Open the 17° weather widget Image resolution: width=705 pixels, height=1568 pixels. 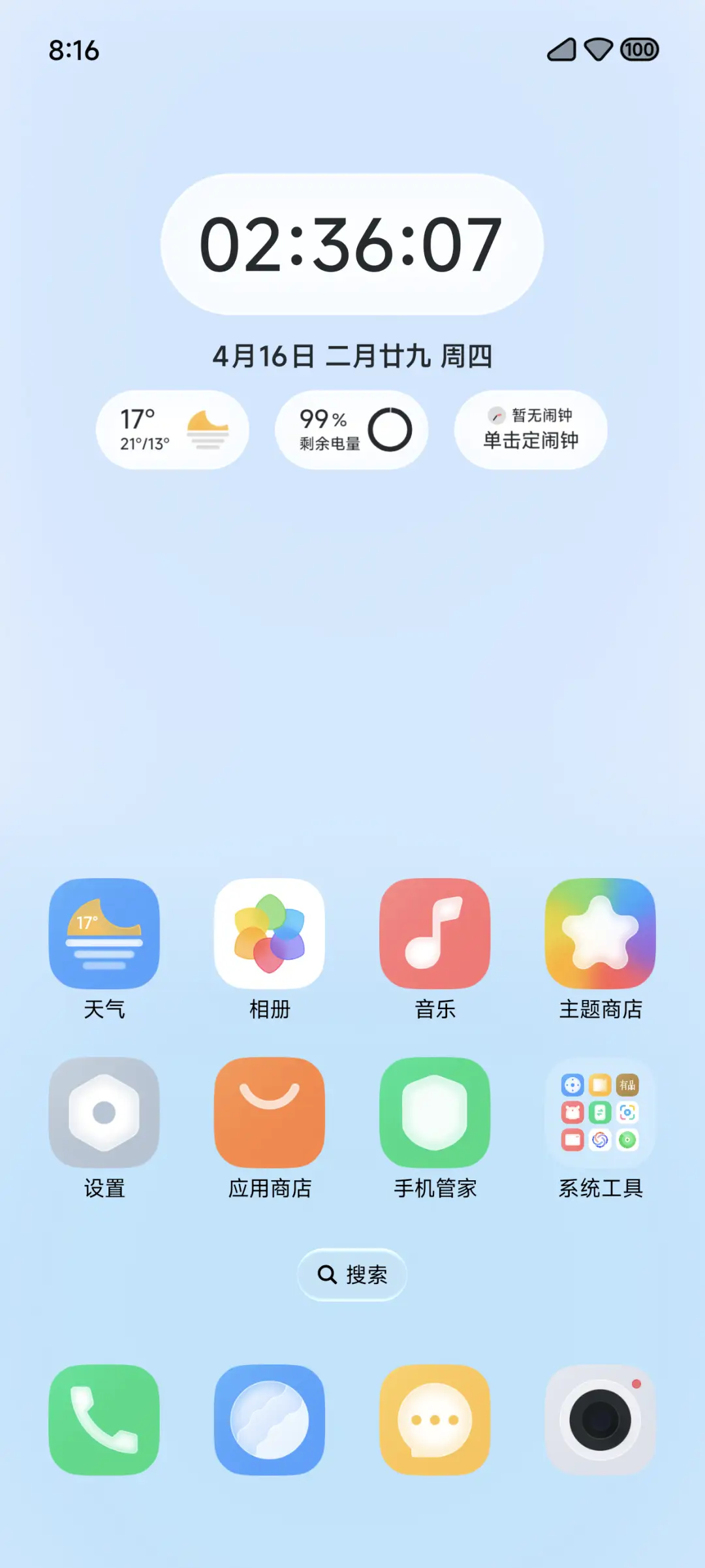[x=172, y=429]
